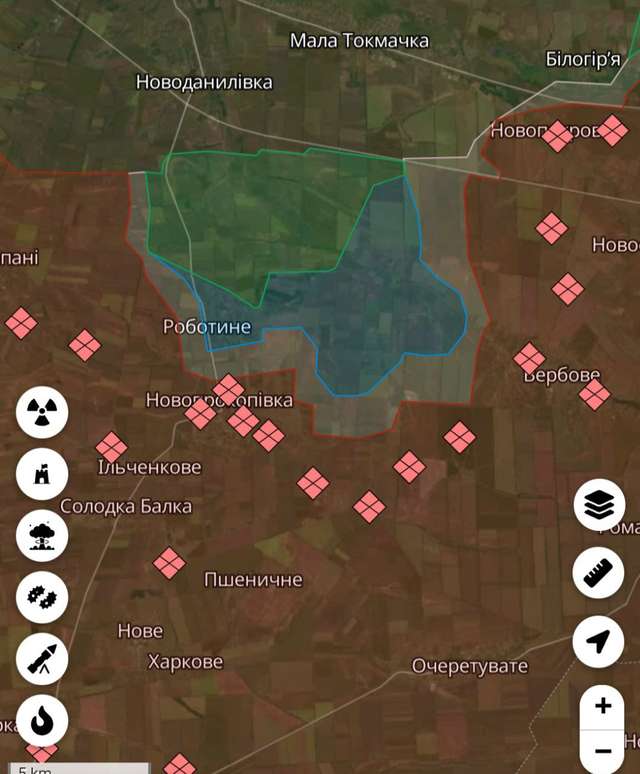
Task: Zoom out with the minus button
Action: click(602, 750)
